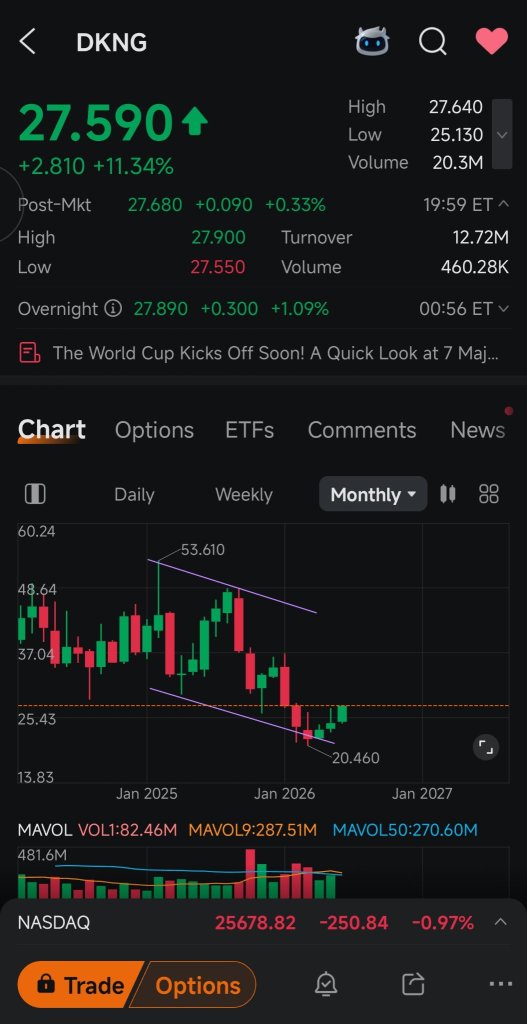Image resolution: width=527 pixels, height=1024 pixels.
Task: Expand the Overnight session details
Action: [503, 308]
